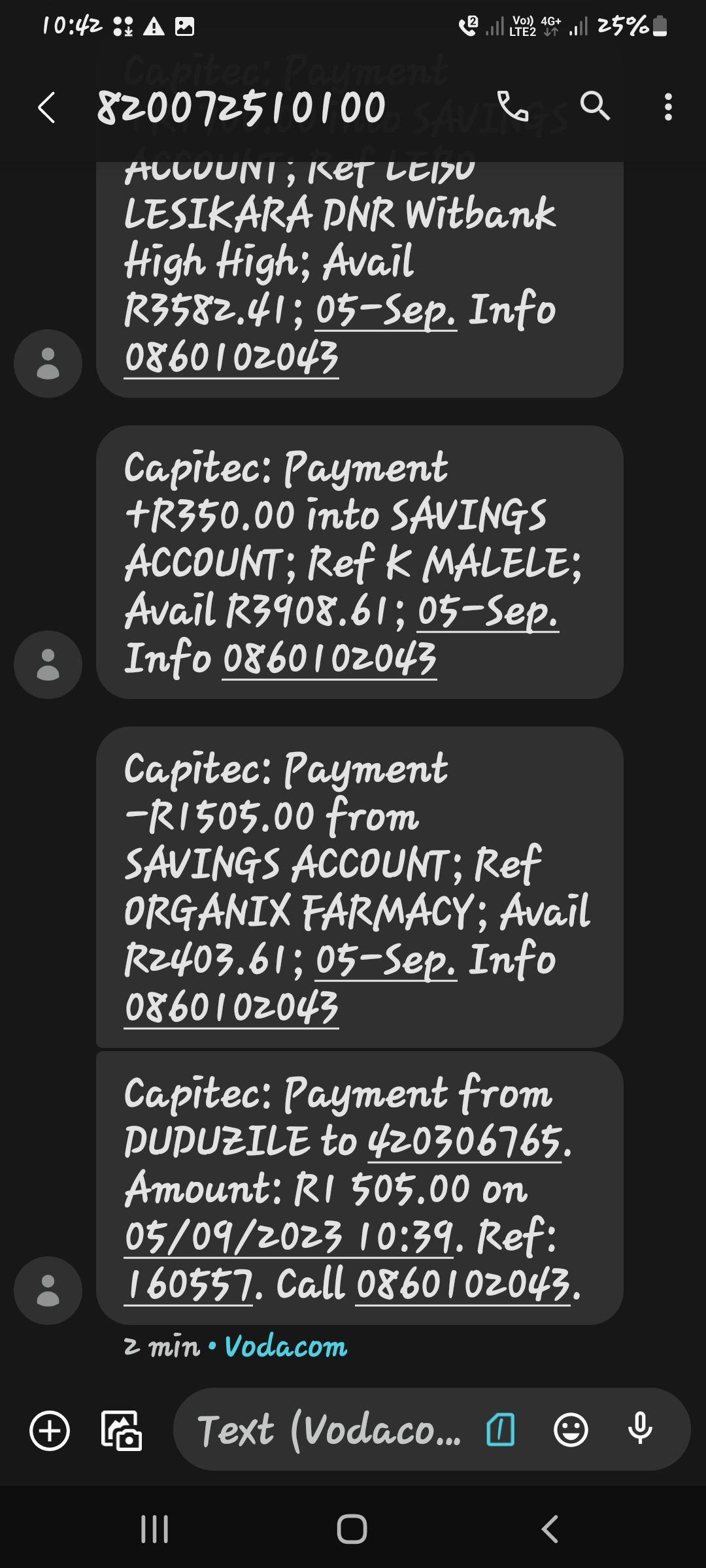
Task: Go to the home screen
Action: [352, 1529]
